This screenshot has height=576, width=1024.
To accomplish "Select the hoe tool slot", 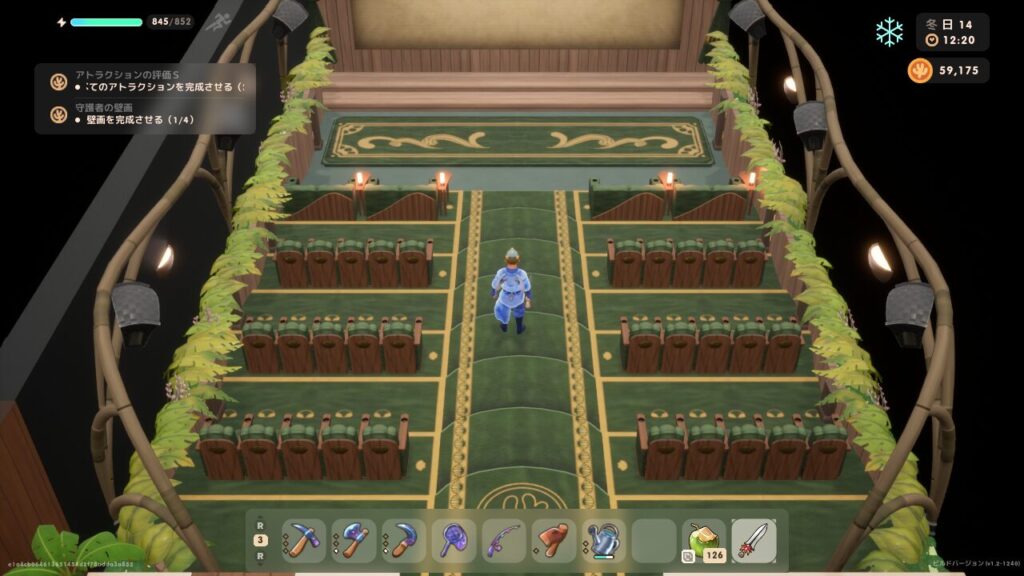I will tap(553, 540).
